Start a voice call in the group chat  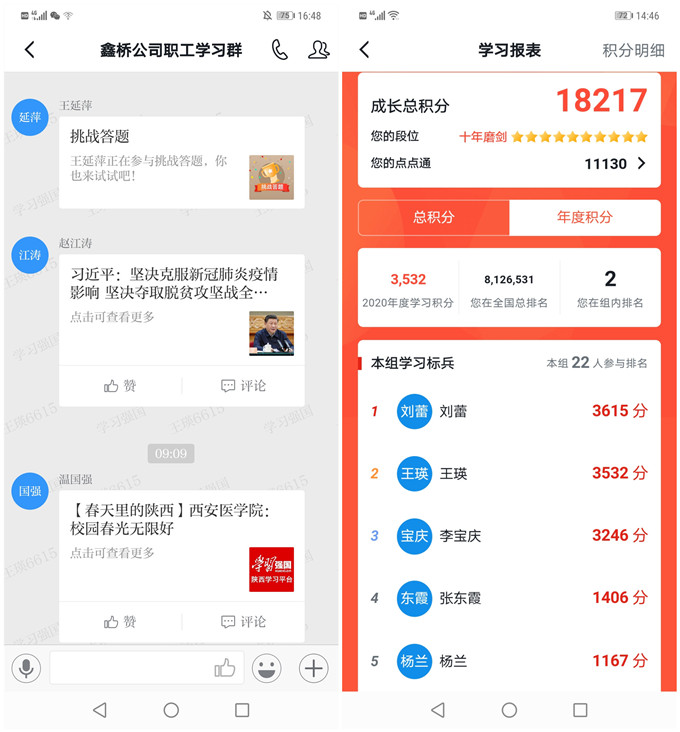279,50
